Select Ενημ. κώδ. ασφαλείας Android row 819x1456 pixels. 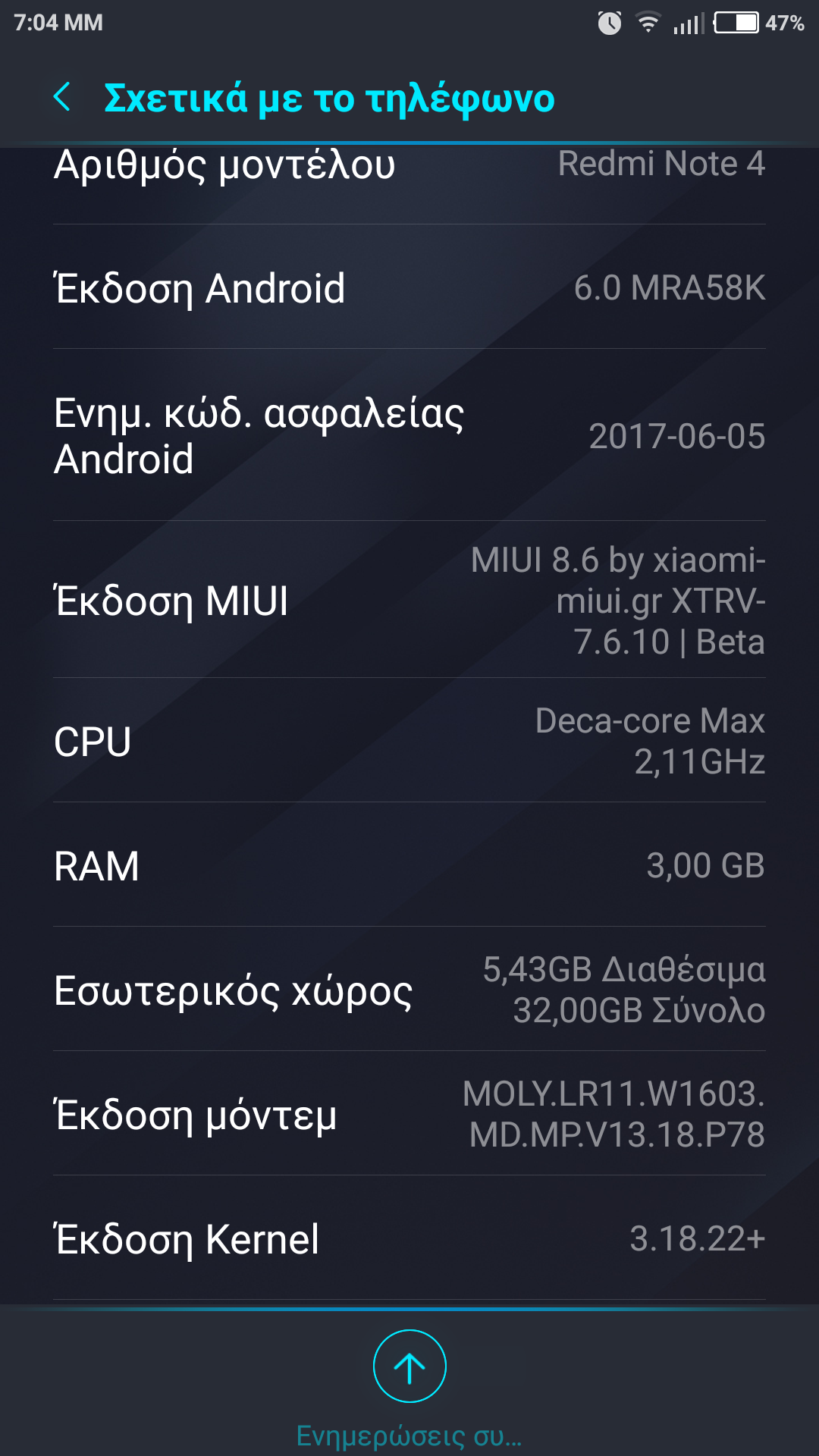(409, 435)
